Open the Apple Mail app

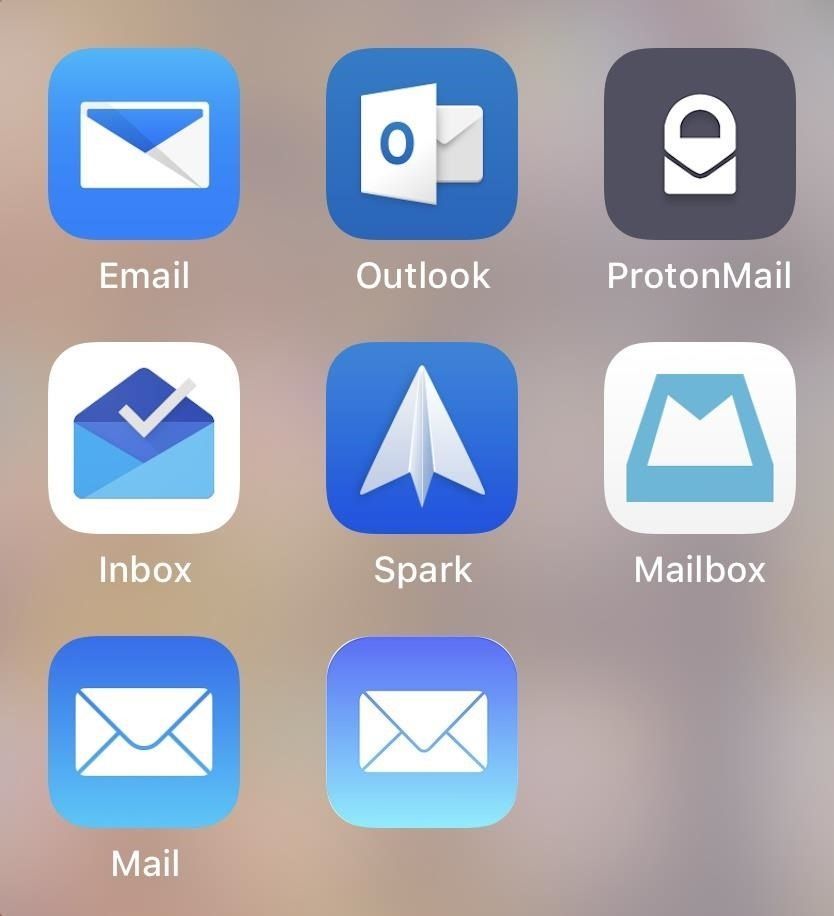click(x=145, y=730)
